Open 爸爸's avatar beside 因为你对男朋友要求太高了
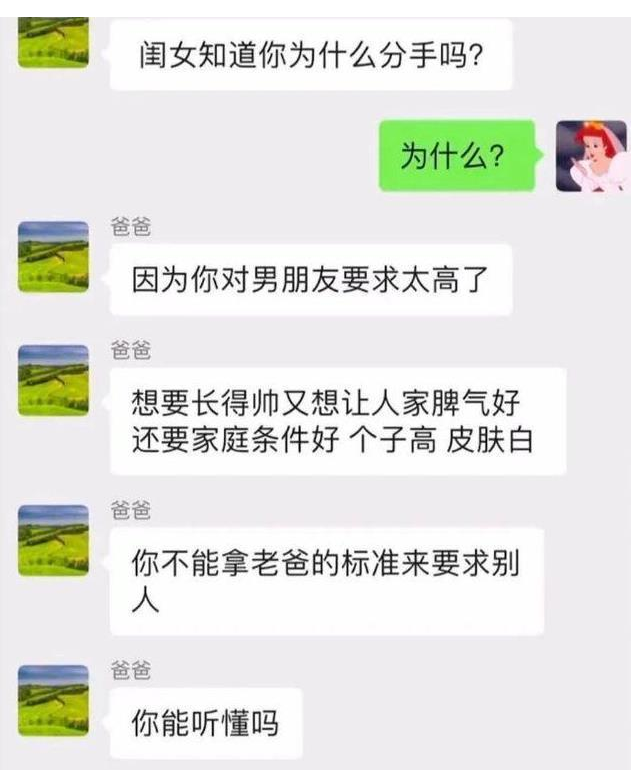637x775 pixels. [x=54, y=256]
